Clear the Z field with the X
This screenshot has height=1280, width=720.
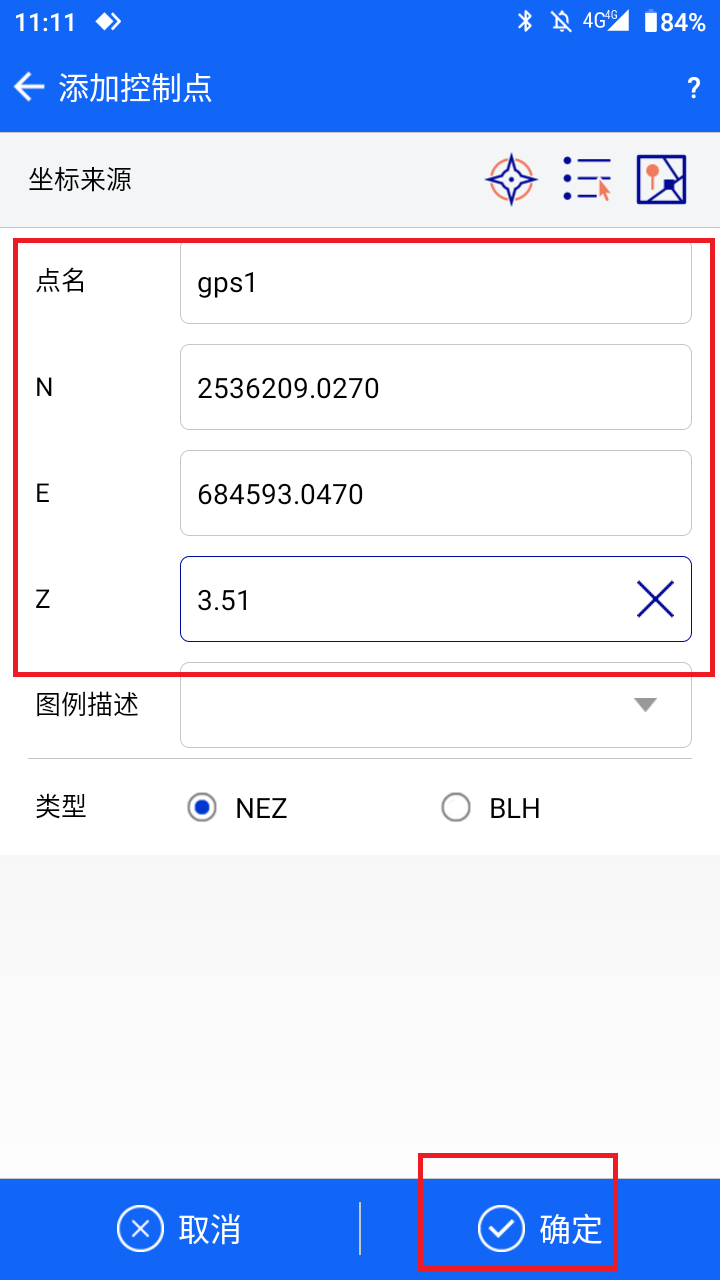[656, 599]
